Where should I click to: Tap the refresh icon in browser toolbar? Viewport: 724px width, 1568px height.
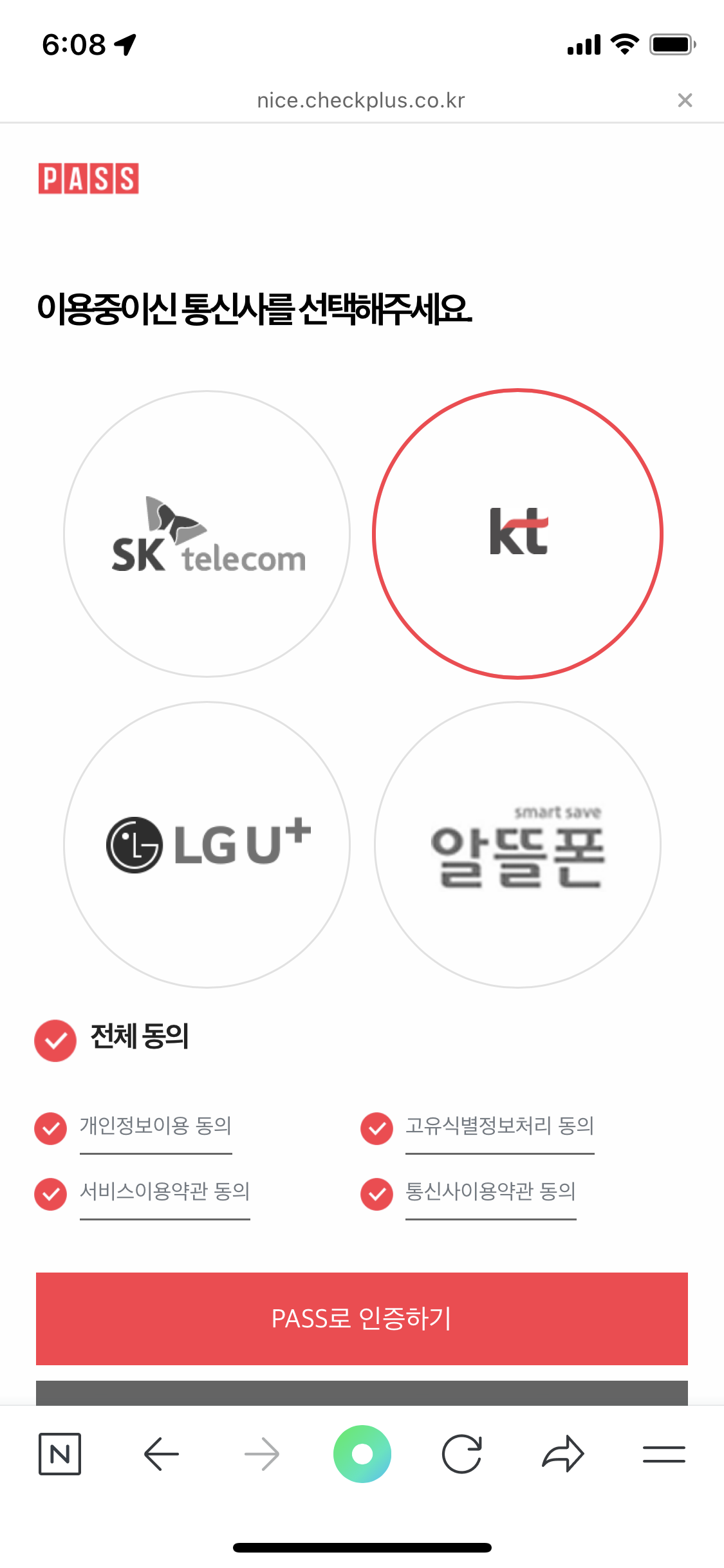[x=463, y=1453]
